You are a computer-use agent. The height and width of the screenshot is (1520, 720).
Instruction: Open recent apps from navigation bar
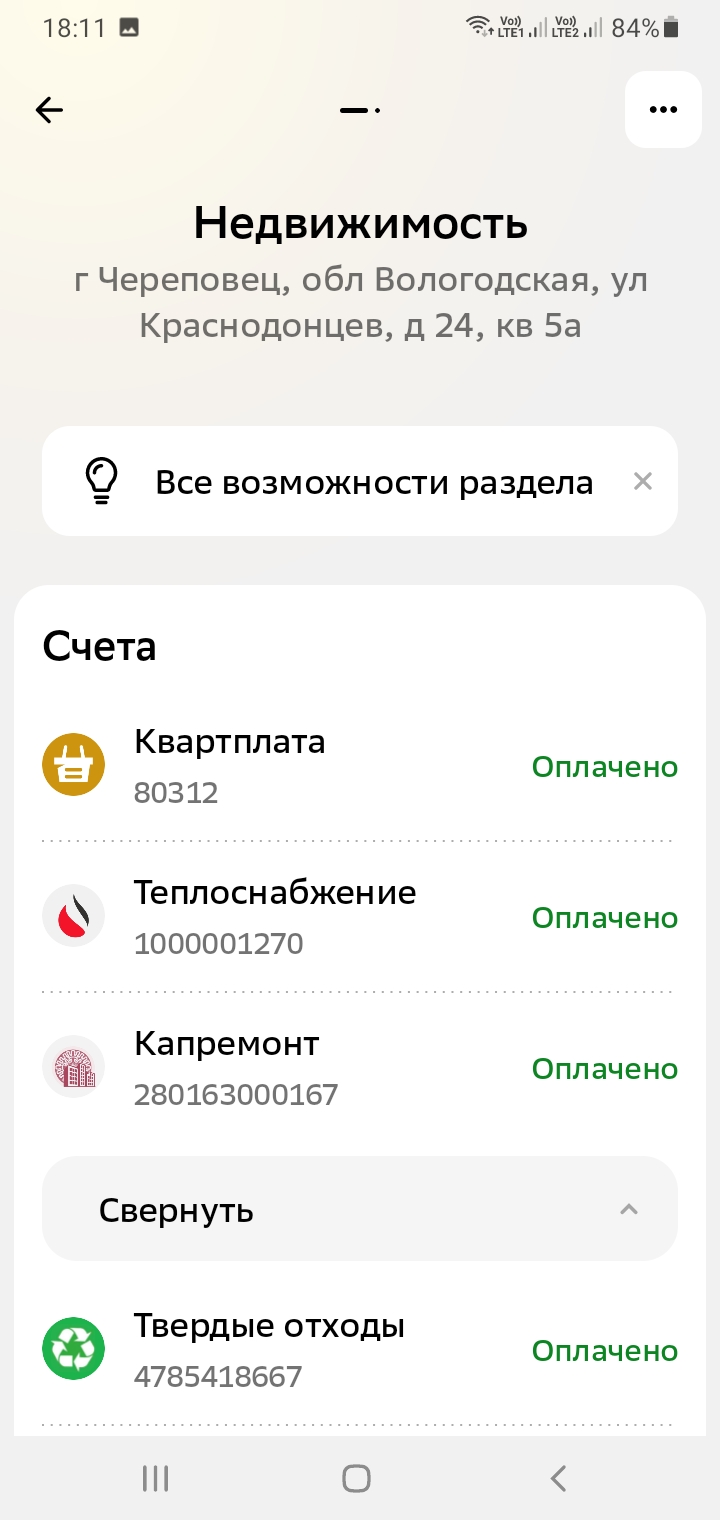(x=155, y=1478)
